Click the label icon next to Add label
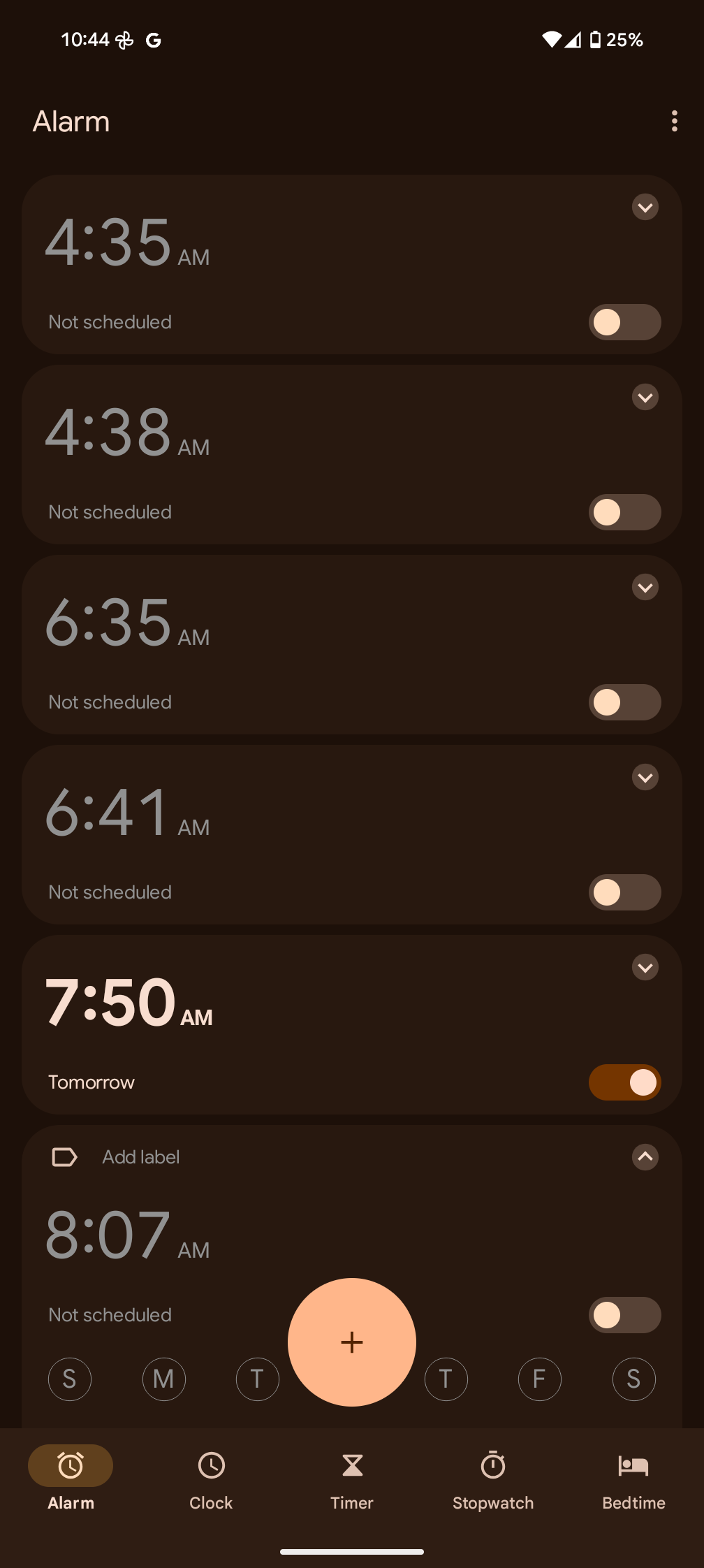The image size is (704, 1568). (64, 1157)
